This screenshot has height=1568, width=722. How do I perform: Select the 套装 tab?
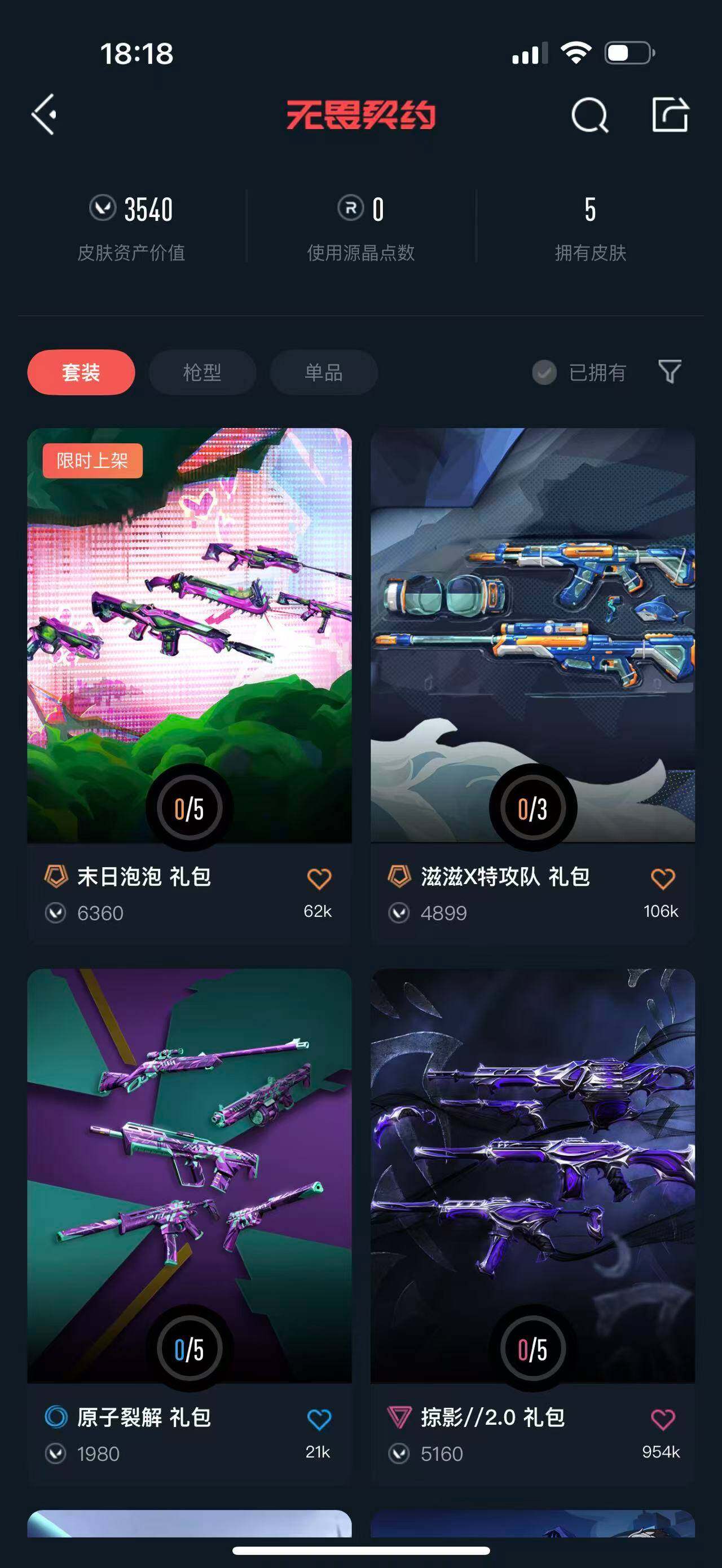pos(81,372)
